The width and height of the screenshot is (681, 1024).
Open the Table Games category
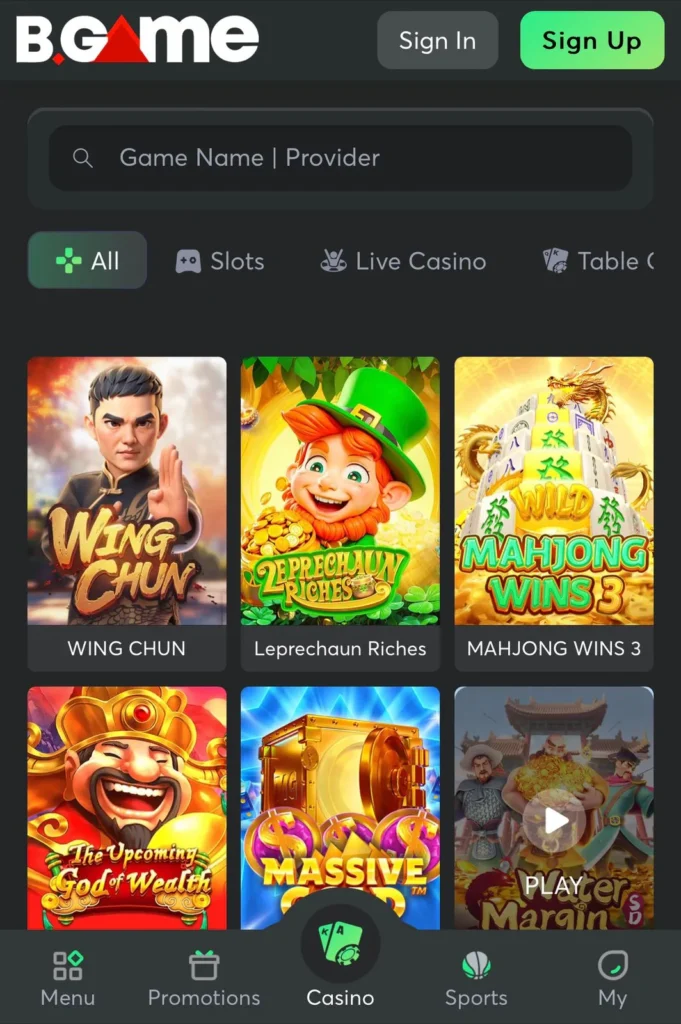click(598, 261)
